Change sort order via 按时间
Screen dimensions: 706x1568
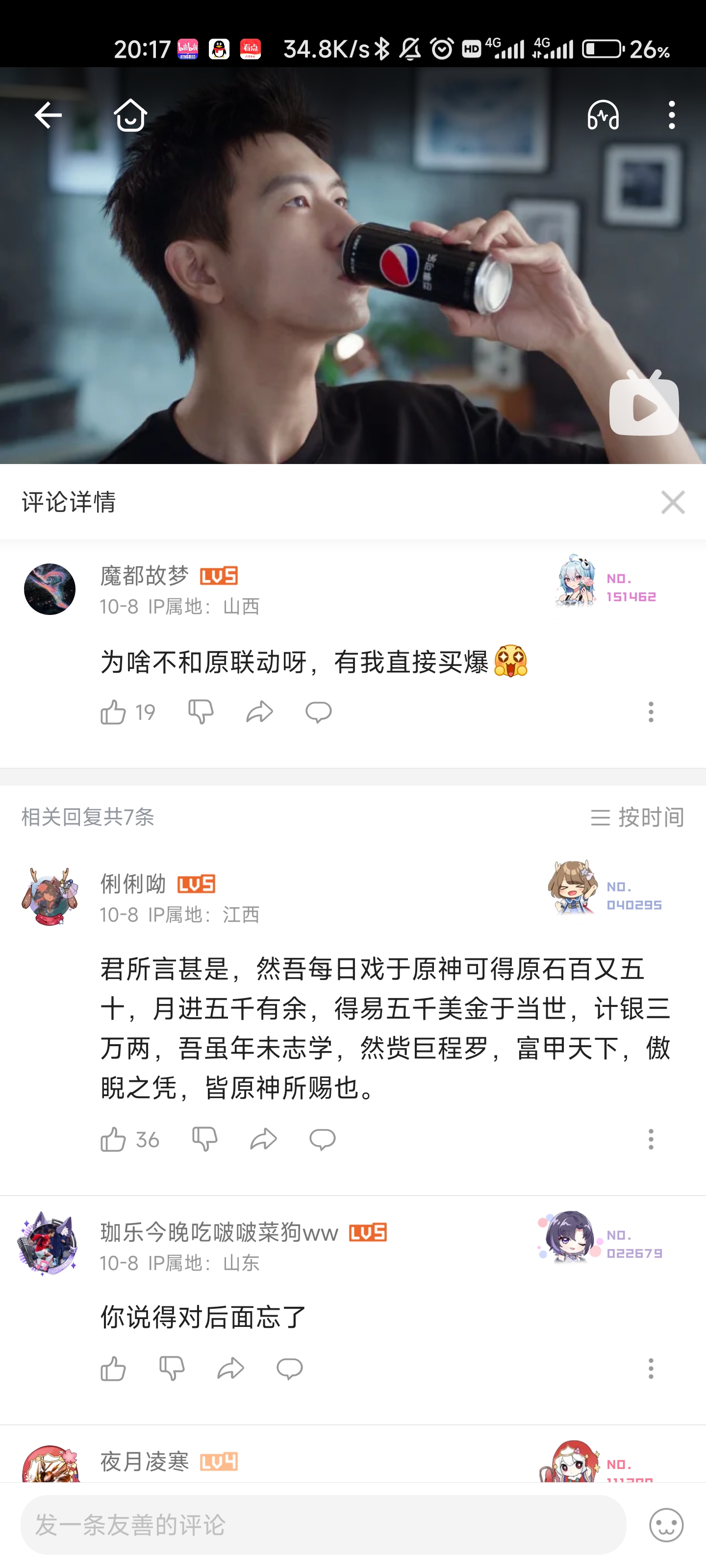[637, 817]
